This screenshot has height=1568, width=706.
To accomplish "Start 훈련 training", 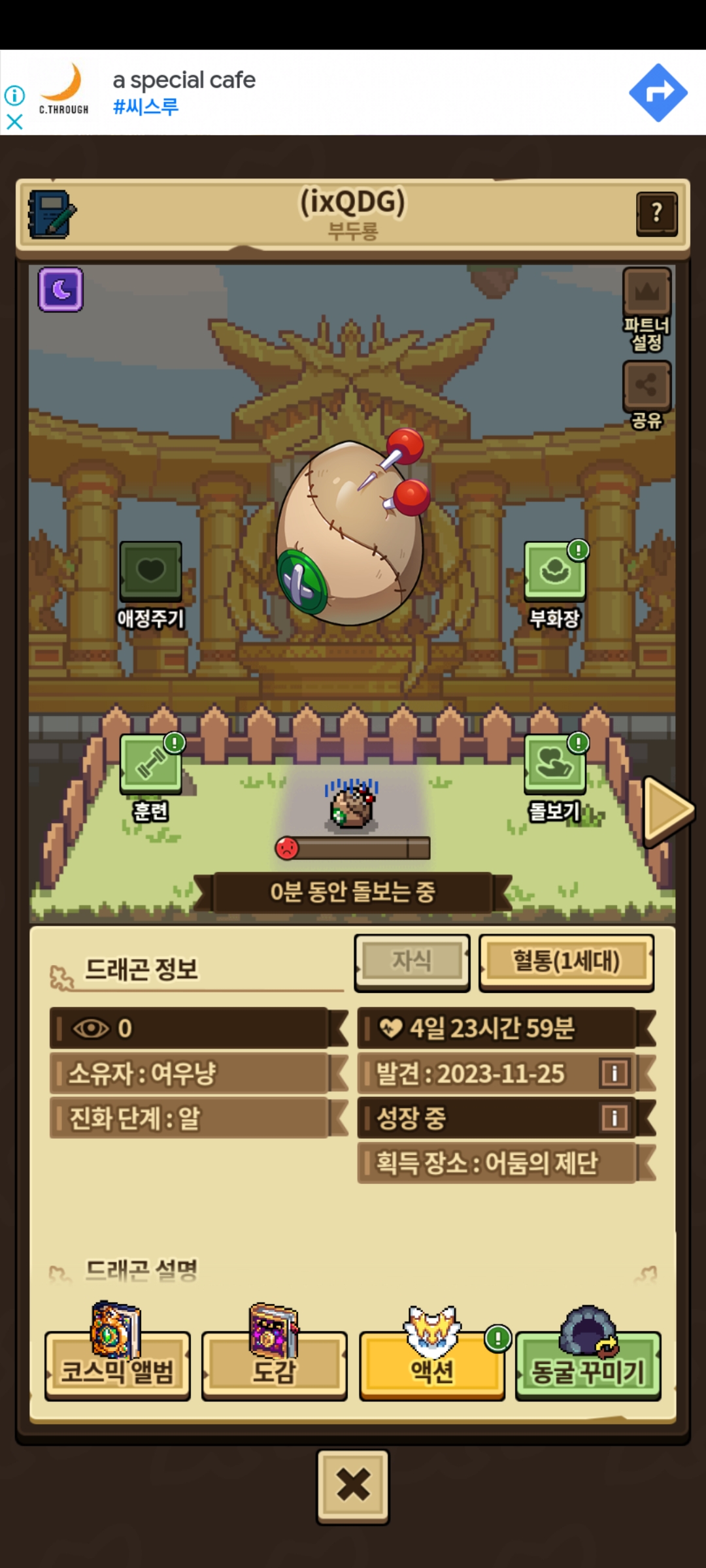I will click(151, 776).
